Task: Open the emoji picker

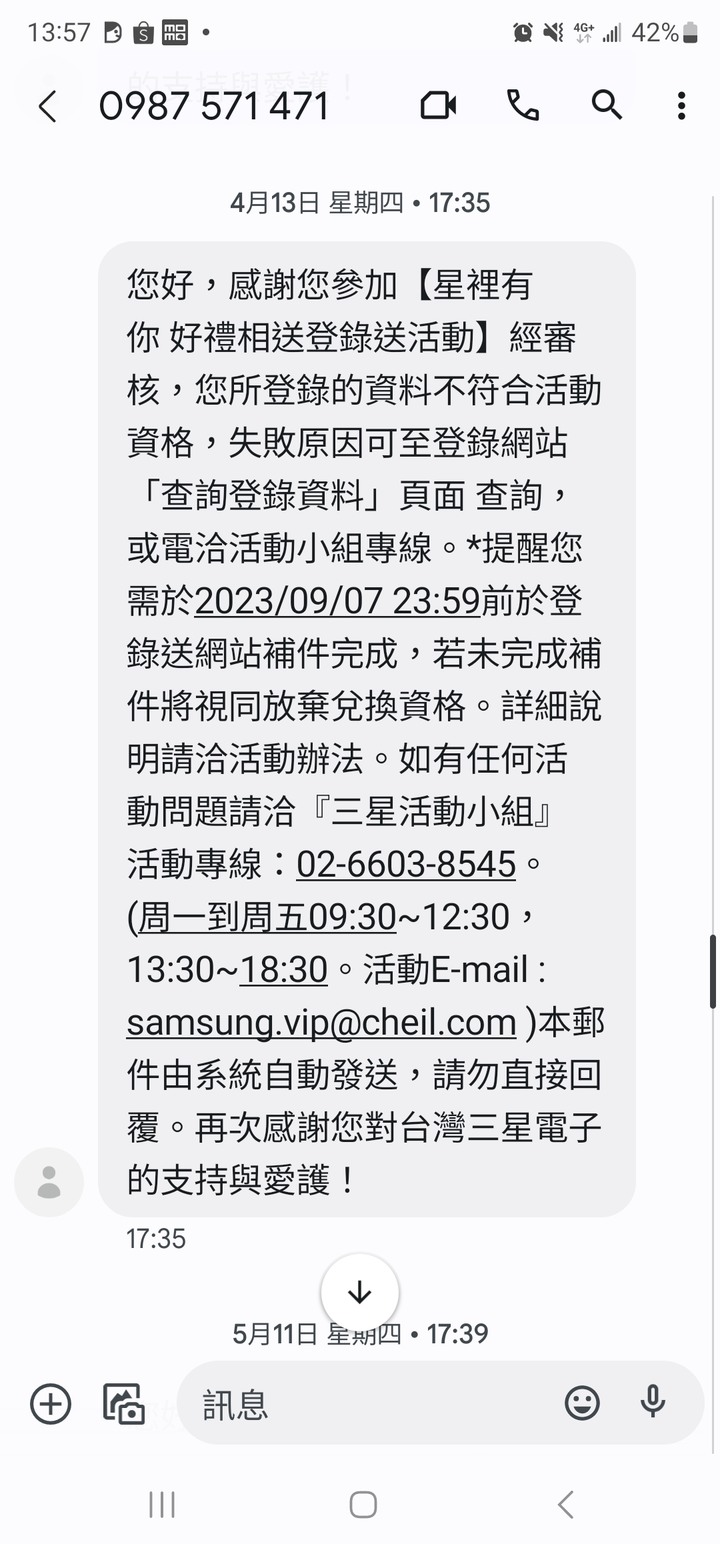Action: 582,1403
